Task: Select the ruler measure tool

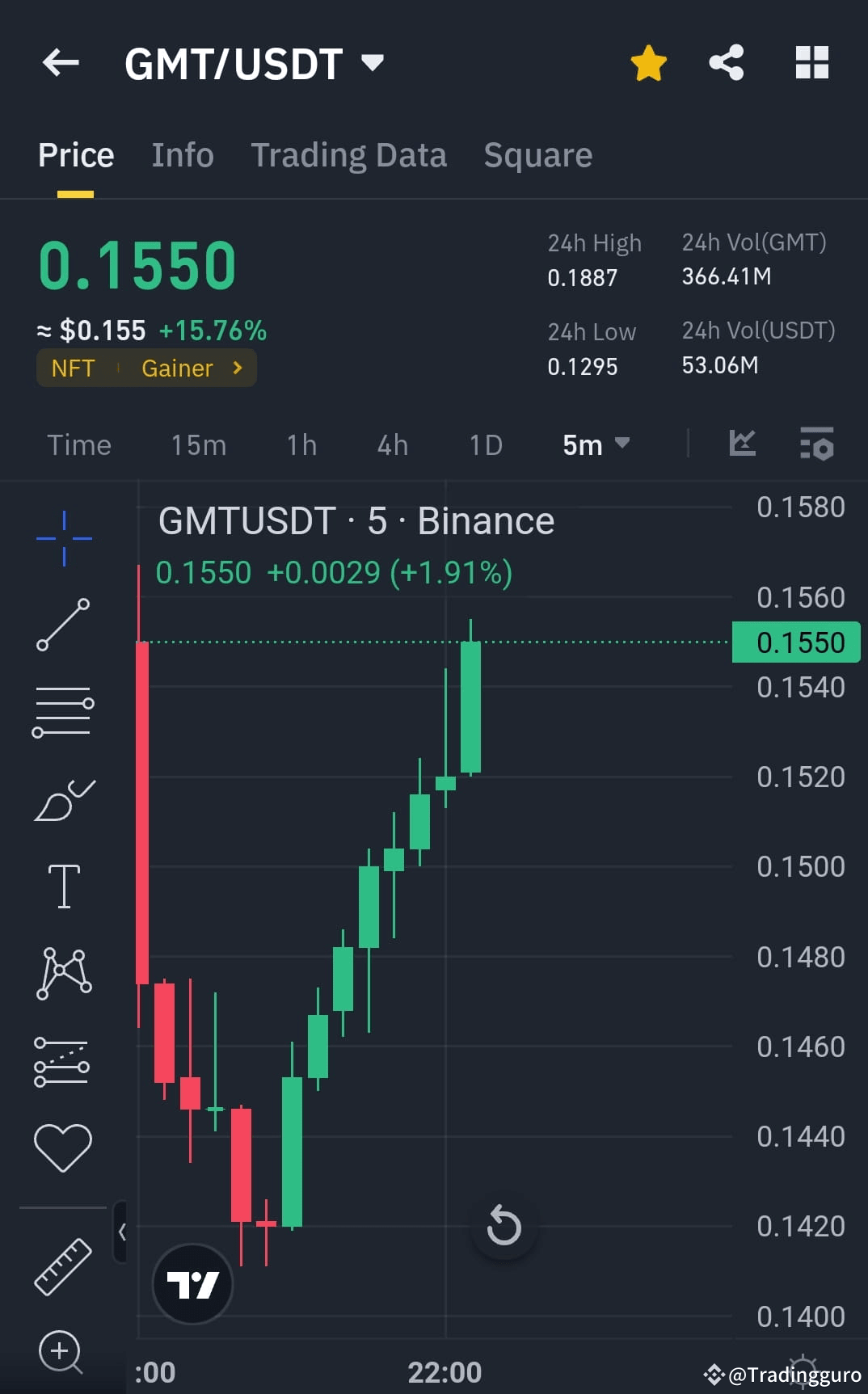Action: (x=63, y=1266)
